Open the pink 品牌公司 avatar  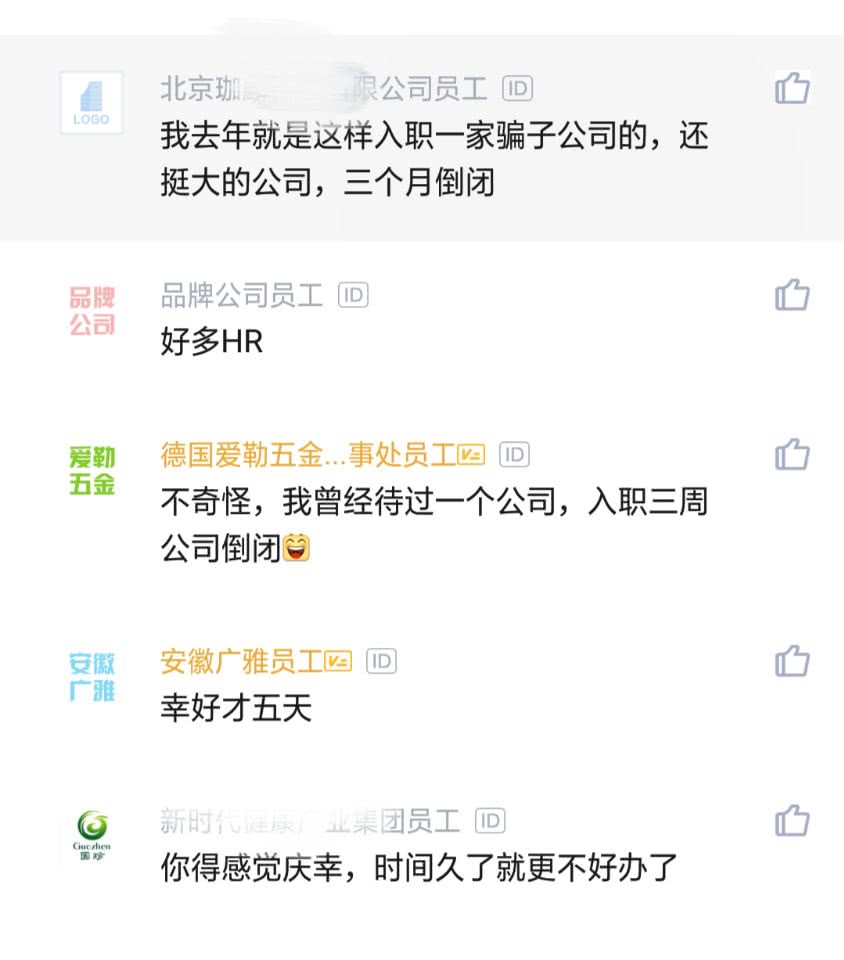[93, 307]
